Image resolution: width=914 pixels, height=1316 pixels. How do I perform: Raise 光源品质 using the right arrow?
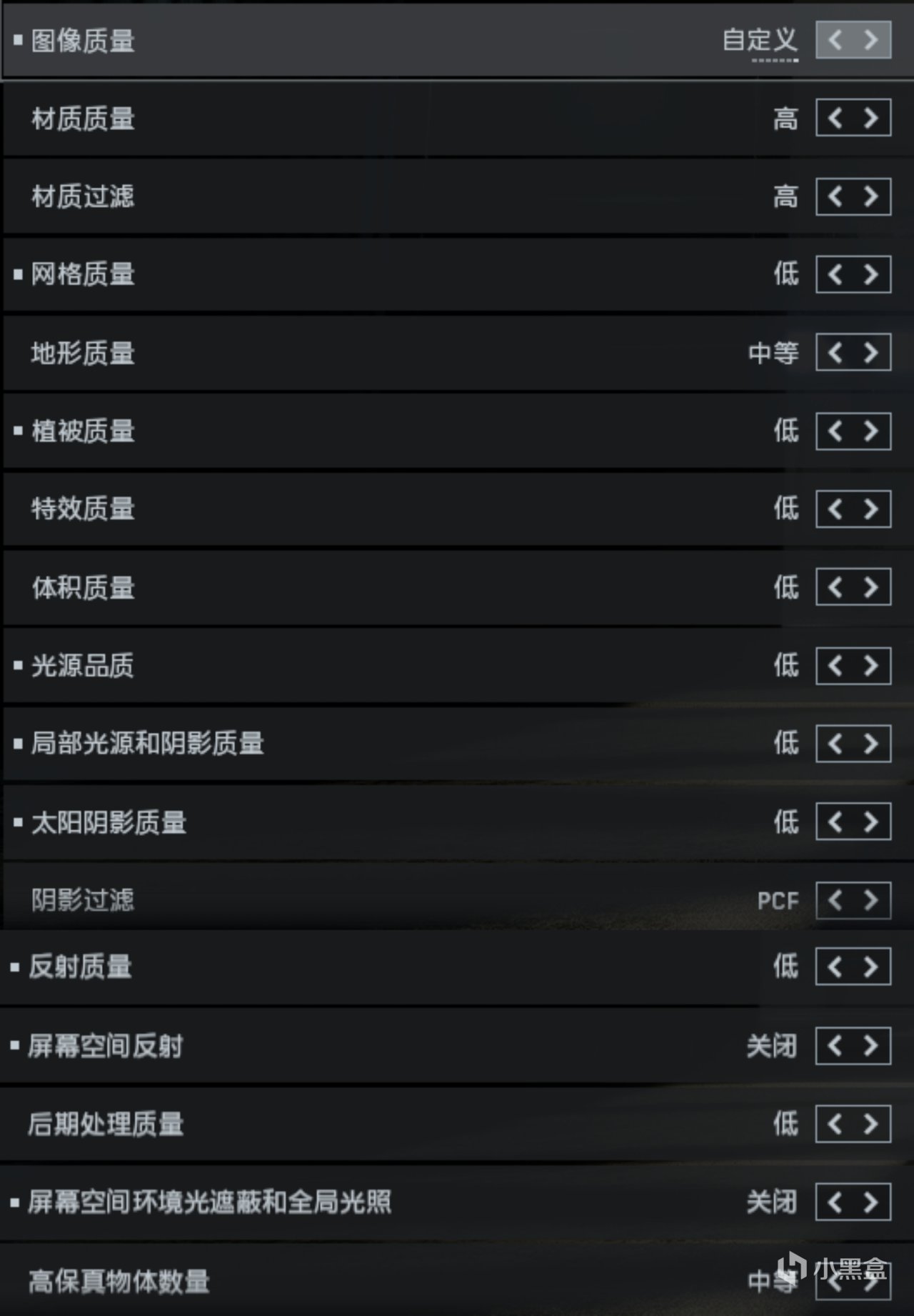870,666
